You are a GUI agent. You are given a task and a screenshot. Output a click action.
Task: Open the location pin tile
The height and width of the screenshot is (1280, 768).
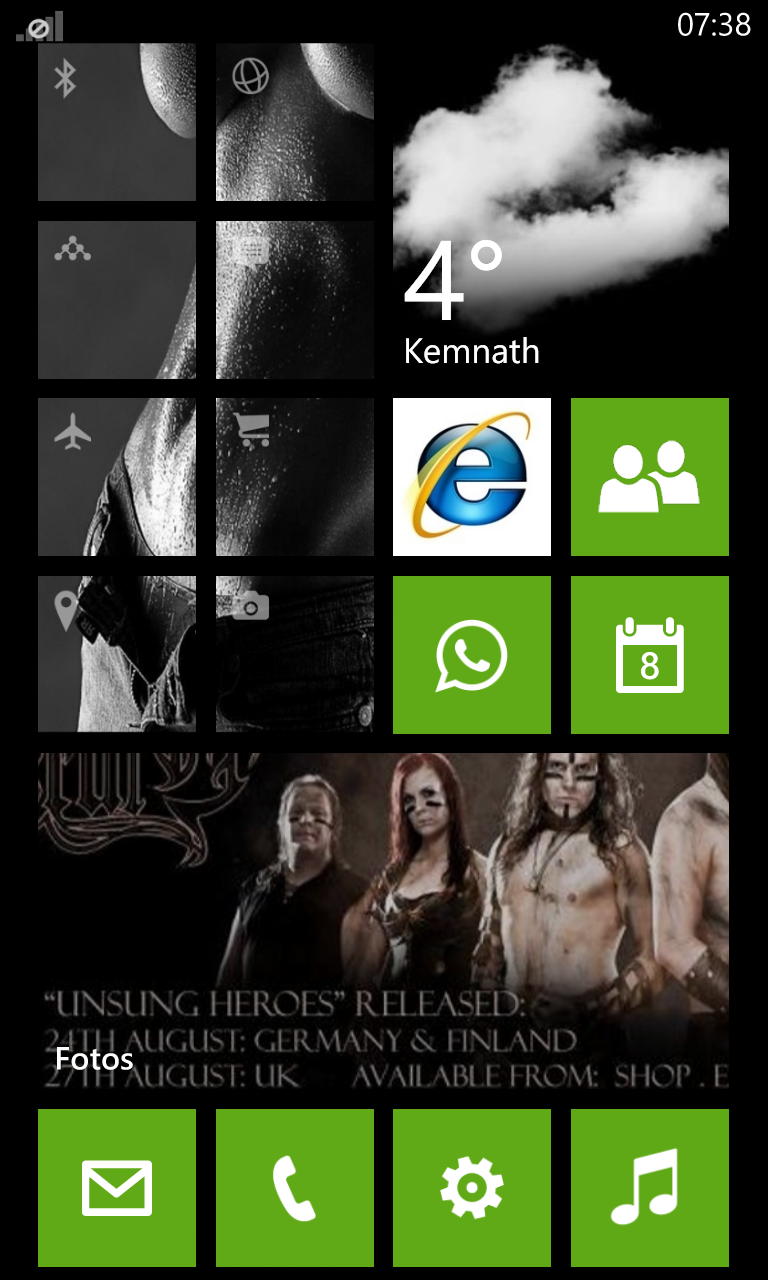click(117, 654)
